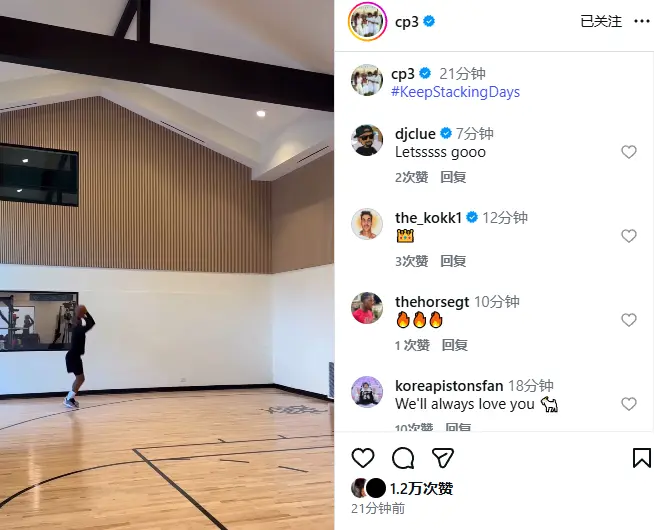Tap the 已关注 following button
654x530 pixels.
(x=601, y=21)
